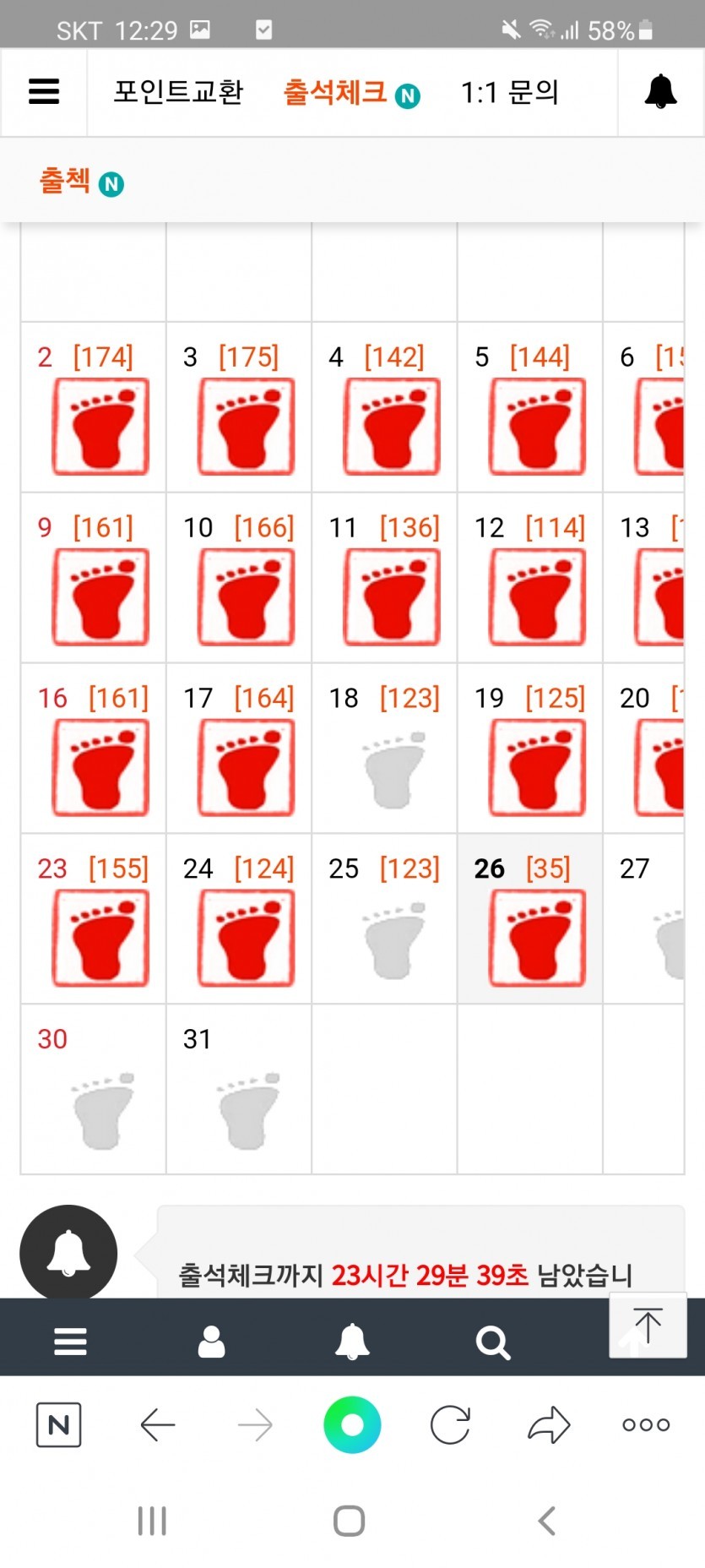Open the browser's three-dot more menu
This screenshot has height=1568, width=705.
click(x=646, y=1425)
